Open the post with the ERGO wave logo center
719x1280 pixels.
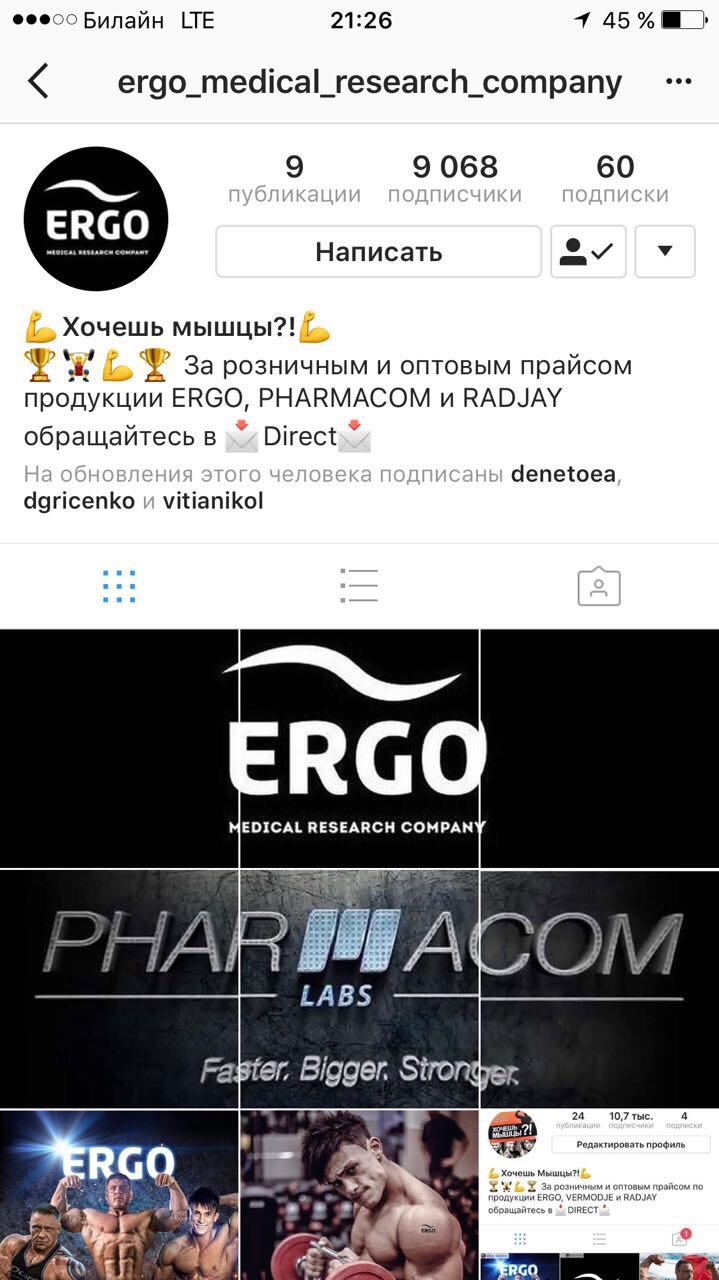coord(359,748)
